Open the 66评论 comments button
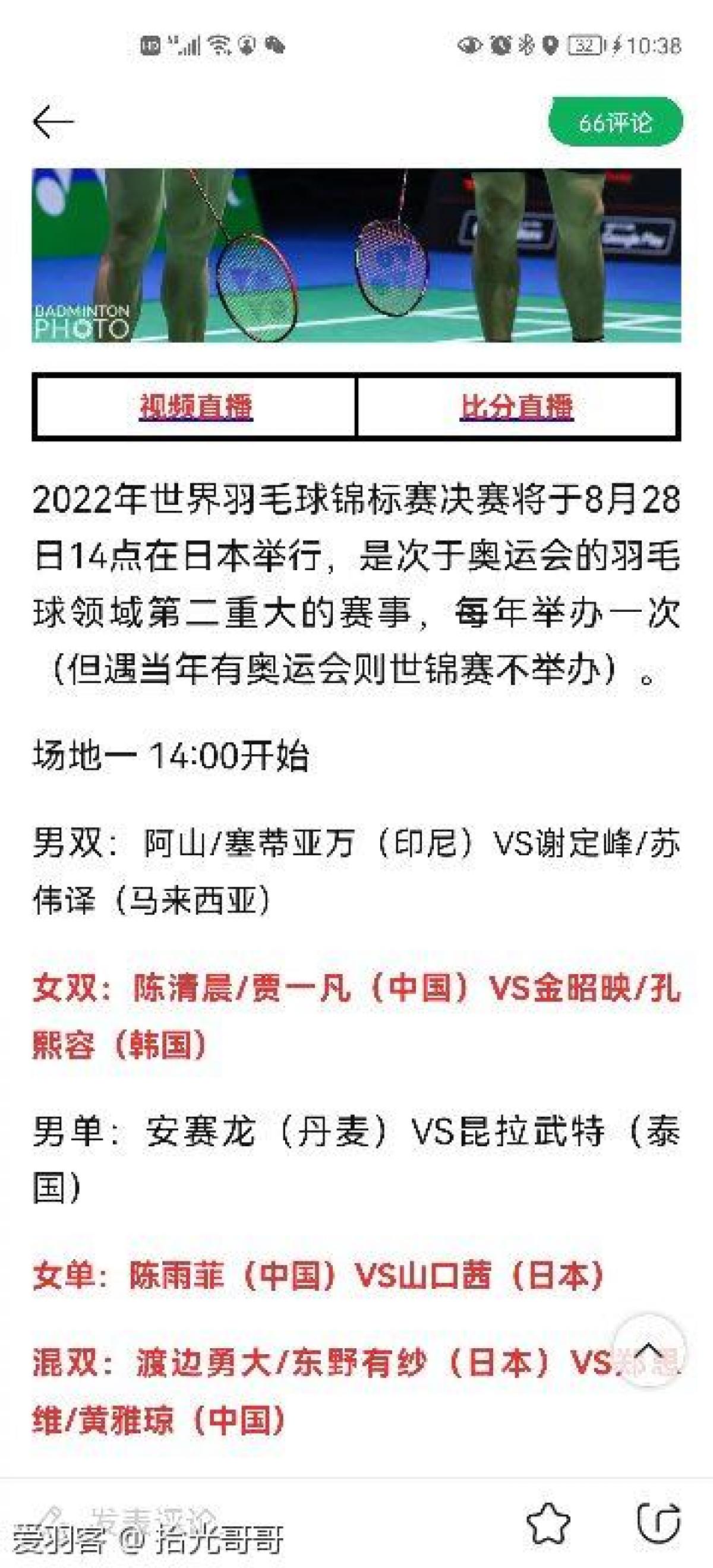Viewport: 713px width, 1568px height. (615, 122)
